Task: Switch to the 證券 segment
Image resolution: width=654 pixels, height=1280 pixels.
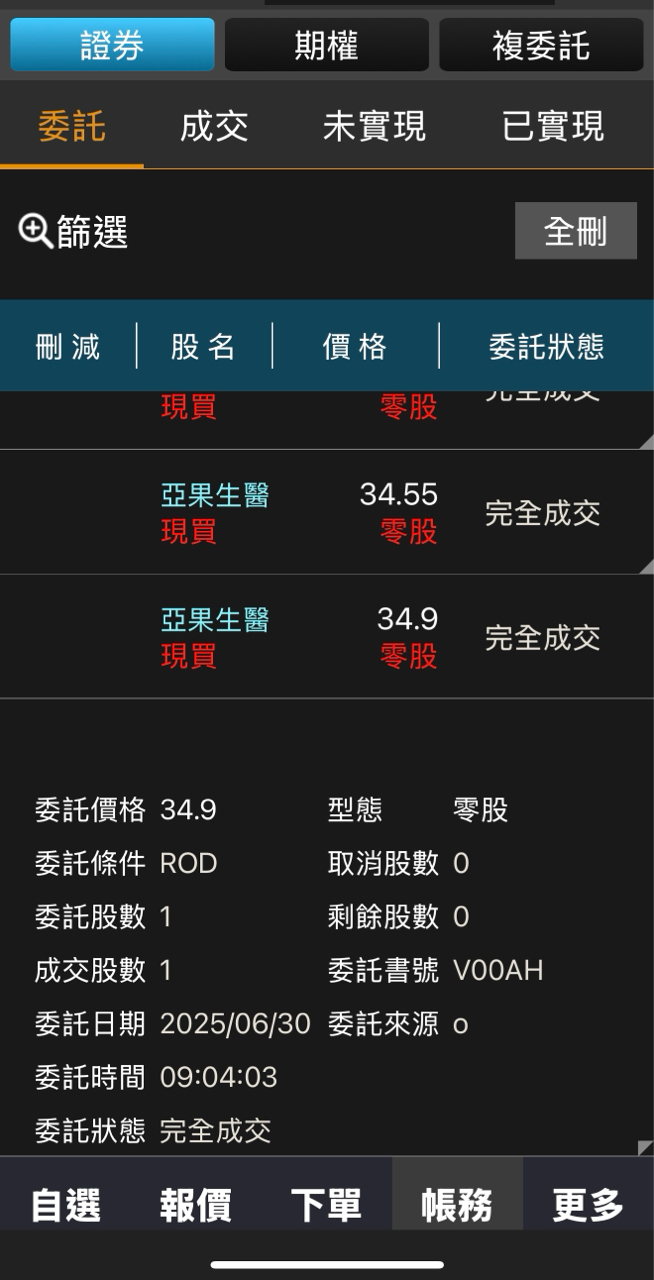Action: pos(112,45)
